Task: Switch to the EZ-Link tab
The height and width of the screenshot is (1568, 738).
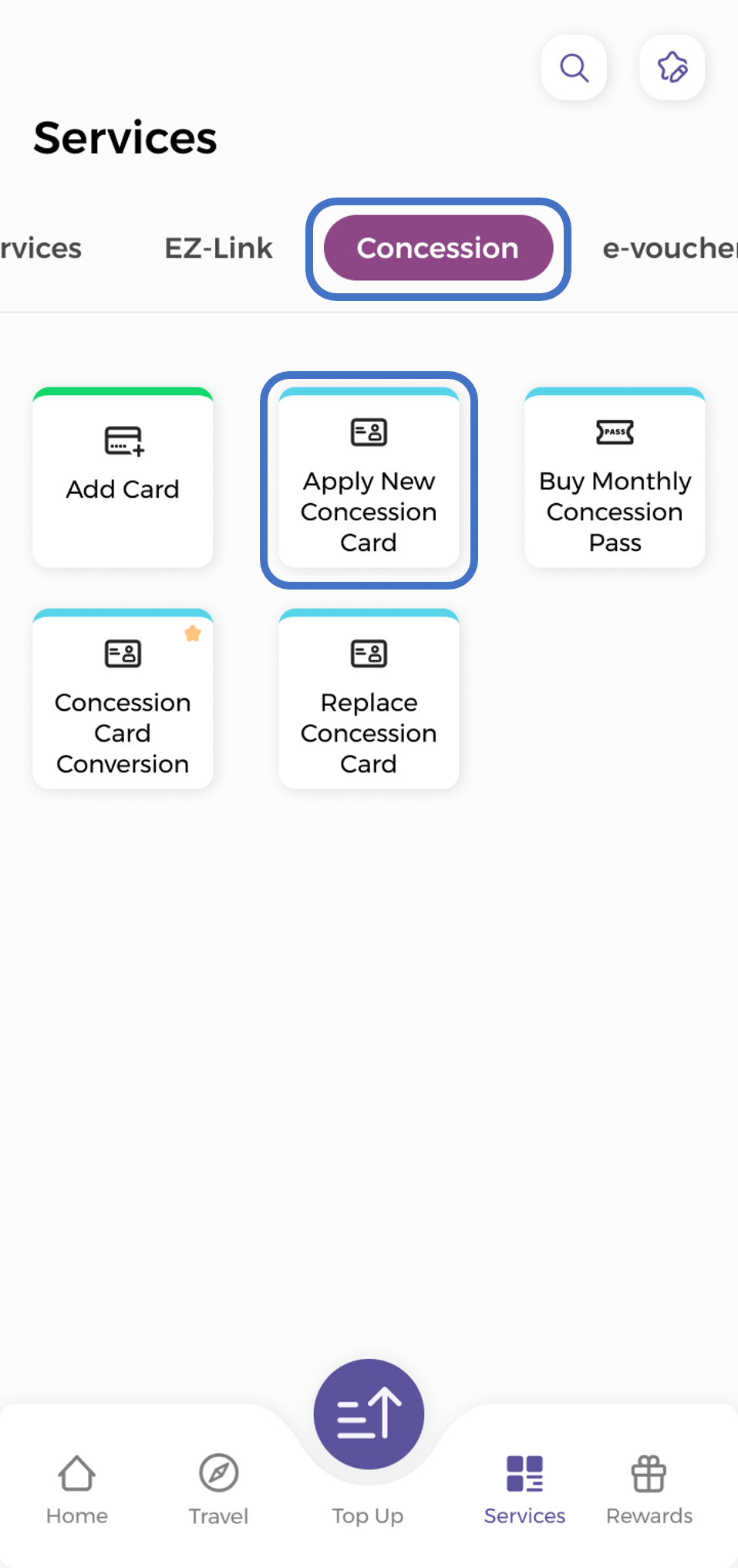Action: pyautogui.click(x=218, y=248)
